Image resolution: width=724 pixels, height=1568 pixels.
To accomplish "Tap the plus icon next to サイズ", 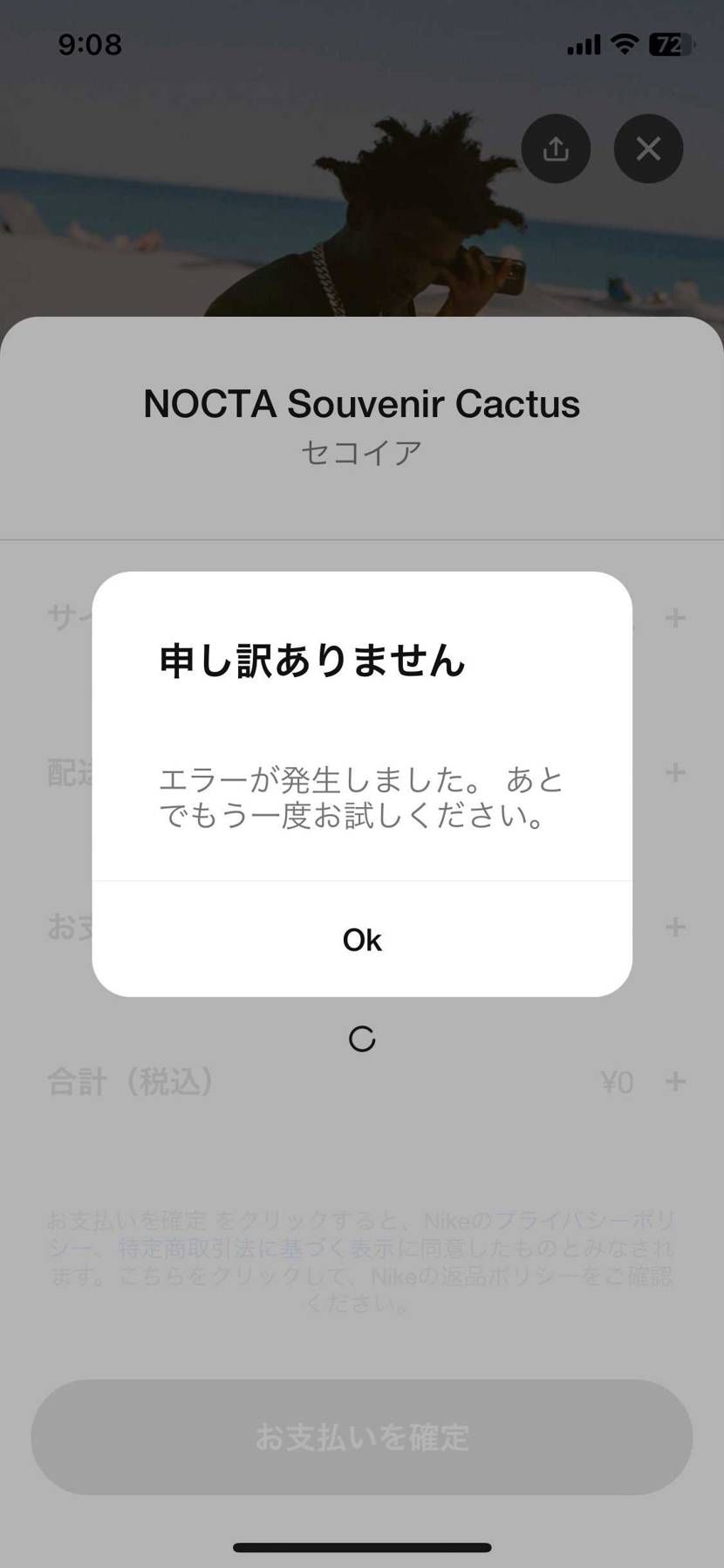I will click(673, 618).
